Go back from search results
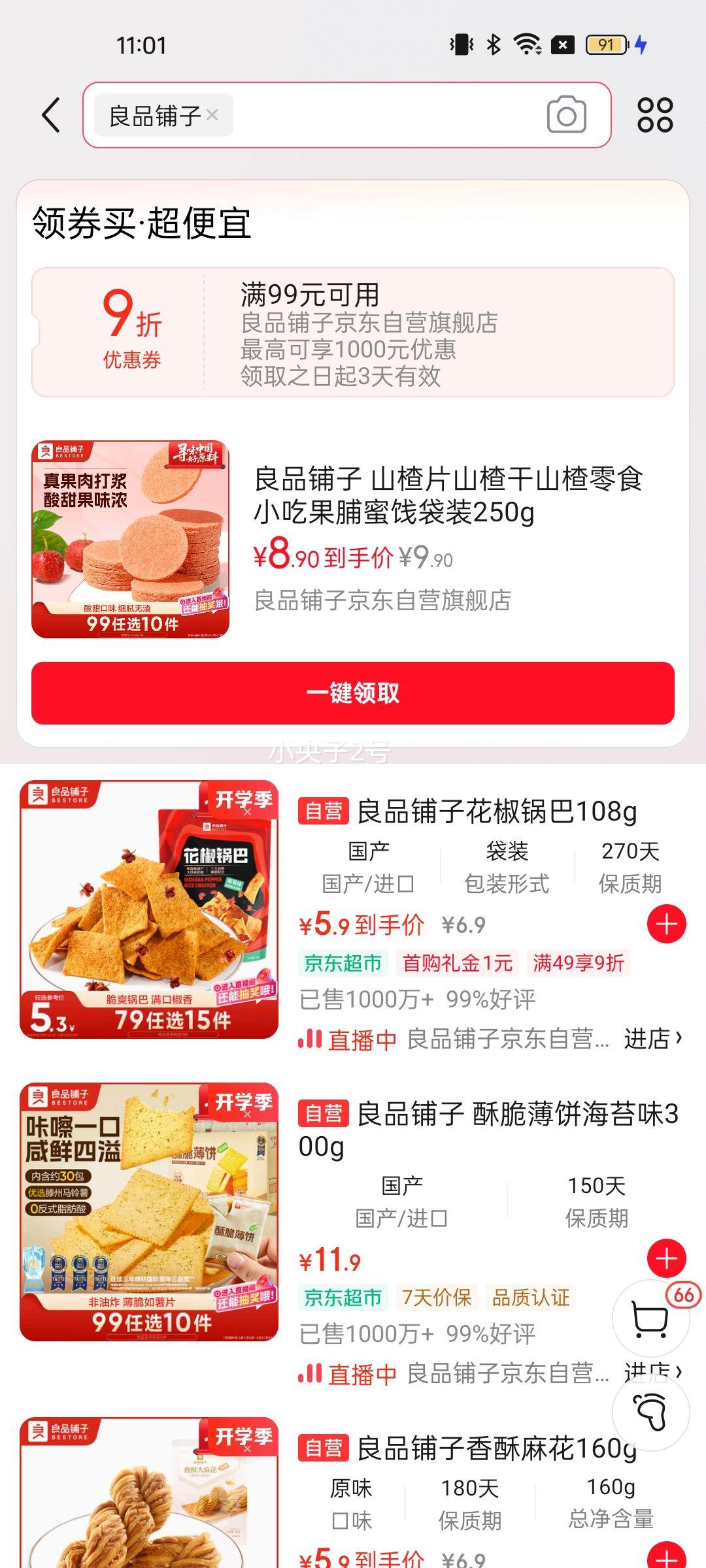 [x=51, y=116]
